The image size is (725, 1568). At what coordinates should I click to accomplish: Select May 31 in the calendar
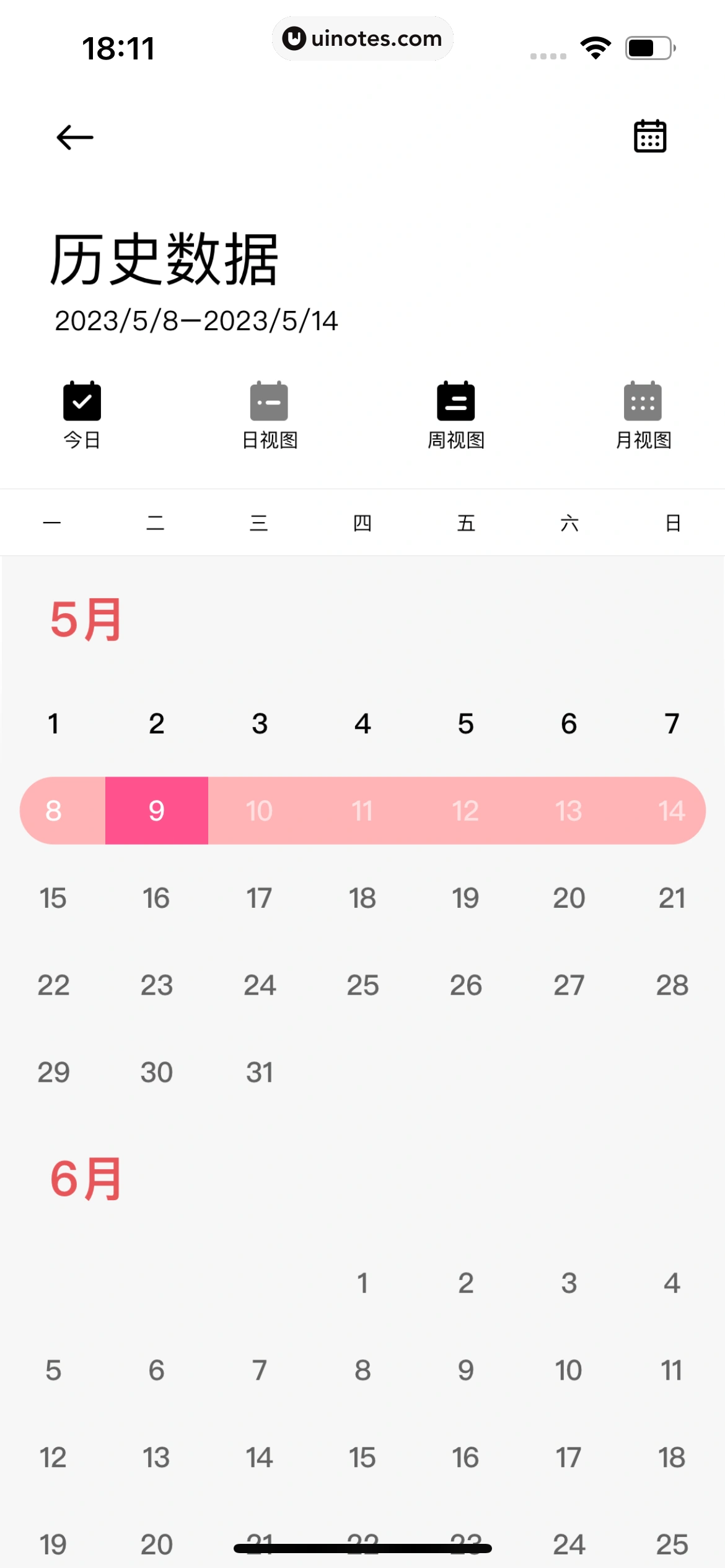coord(260,1072)
